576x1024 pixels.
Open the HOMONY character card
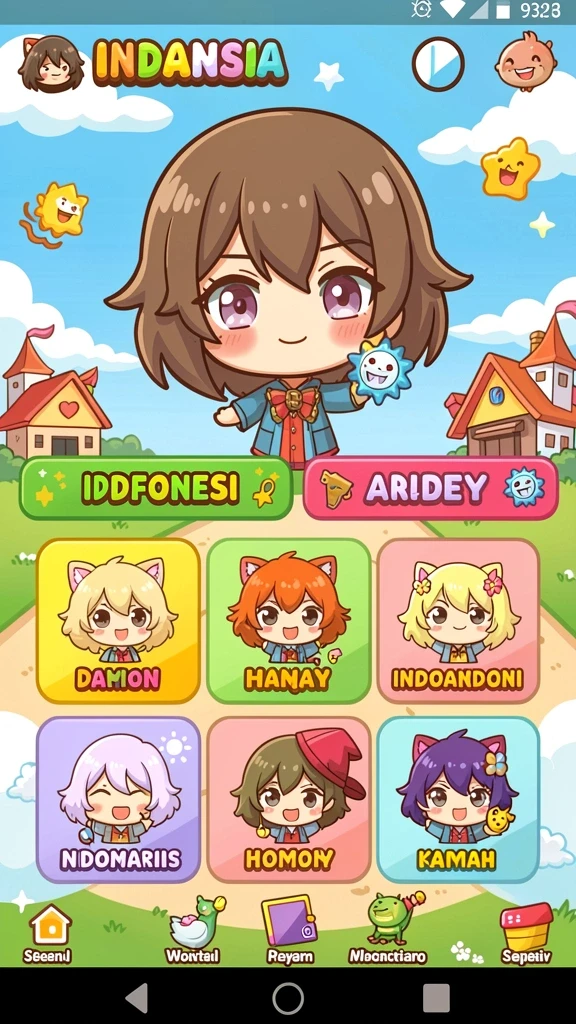(289, 799)
